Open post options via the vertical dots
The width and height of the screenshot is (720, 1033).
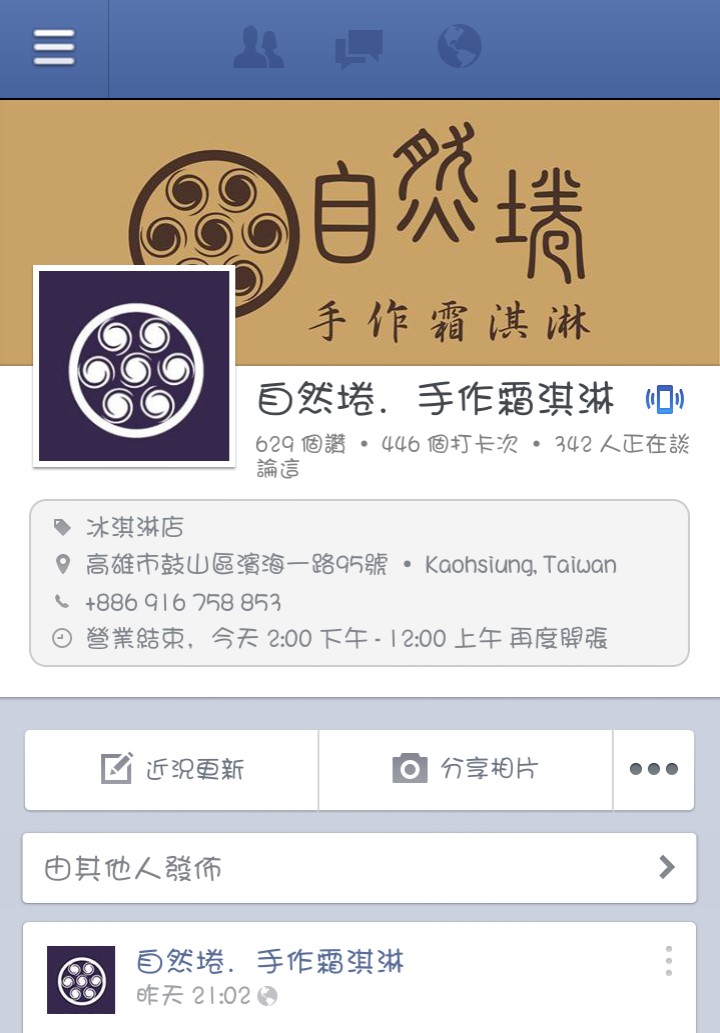[x=667, y=961]
